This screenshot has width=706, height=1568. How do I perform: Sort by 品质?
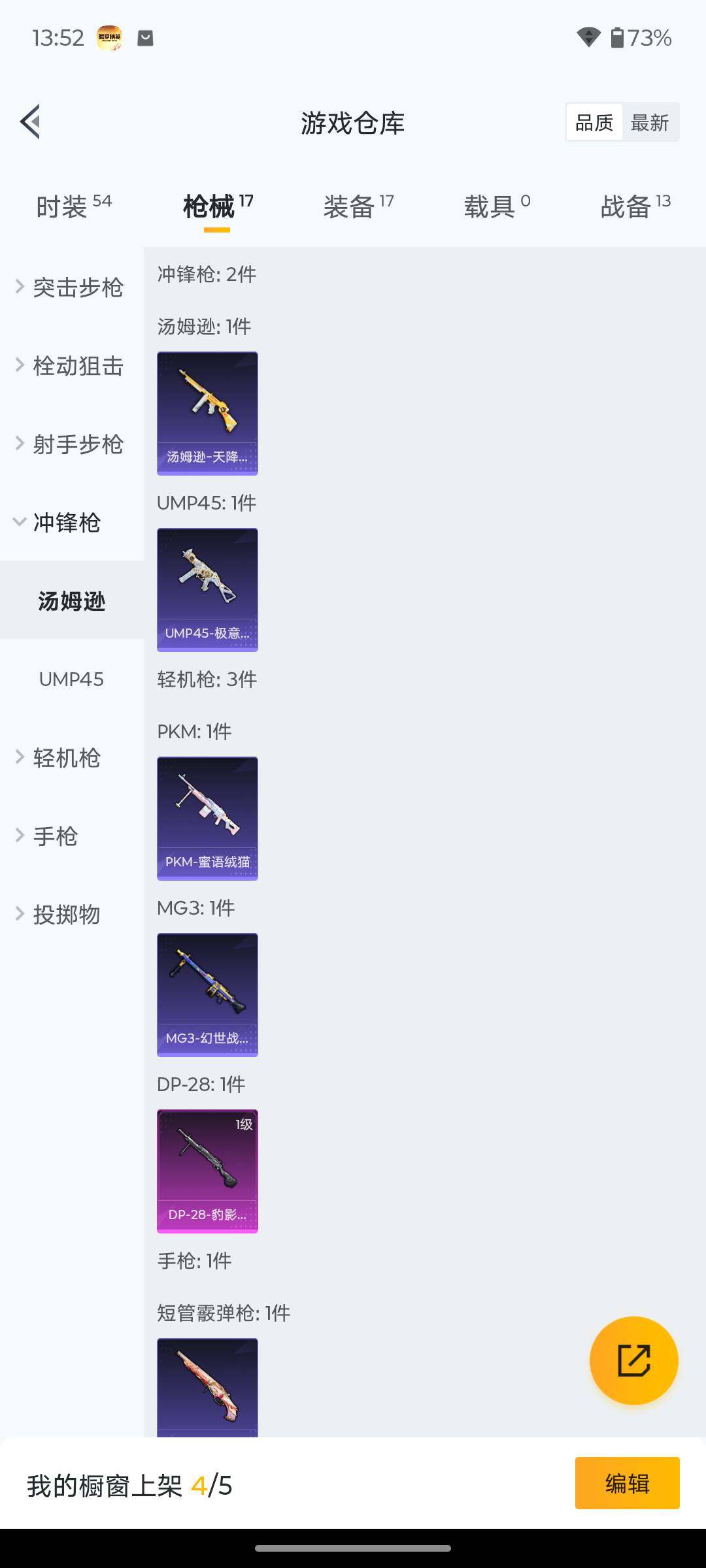[x=594, y=122]
